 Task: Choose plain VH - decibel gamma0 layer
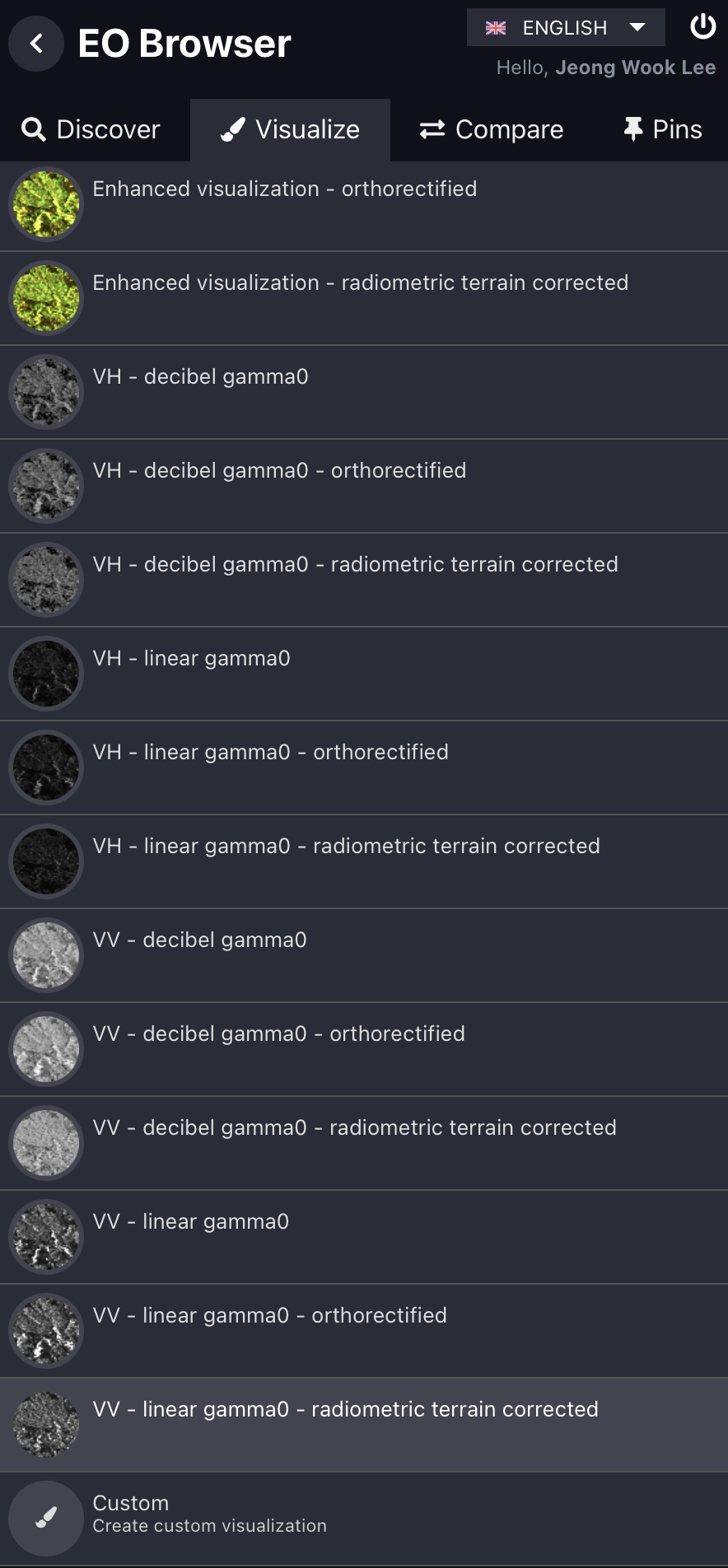click(x=364, y=393)
